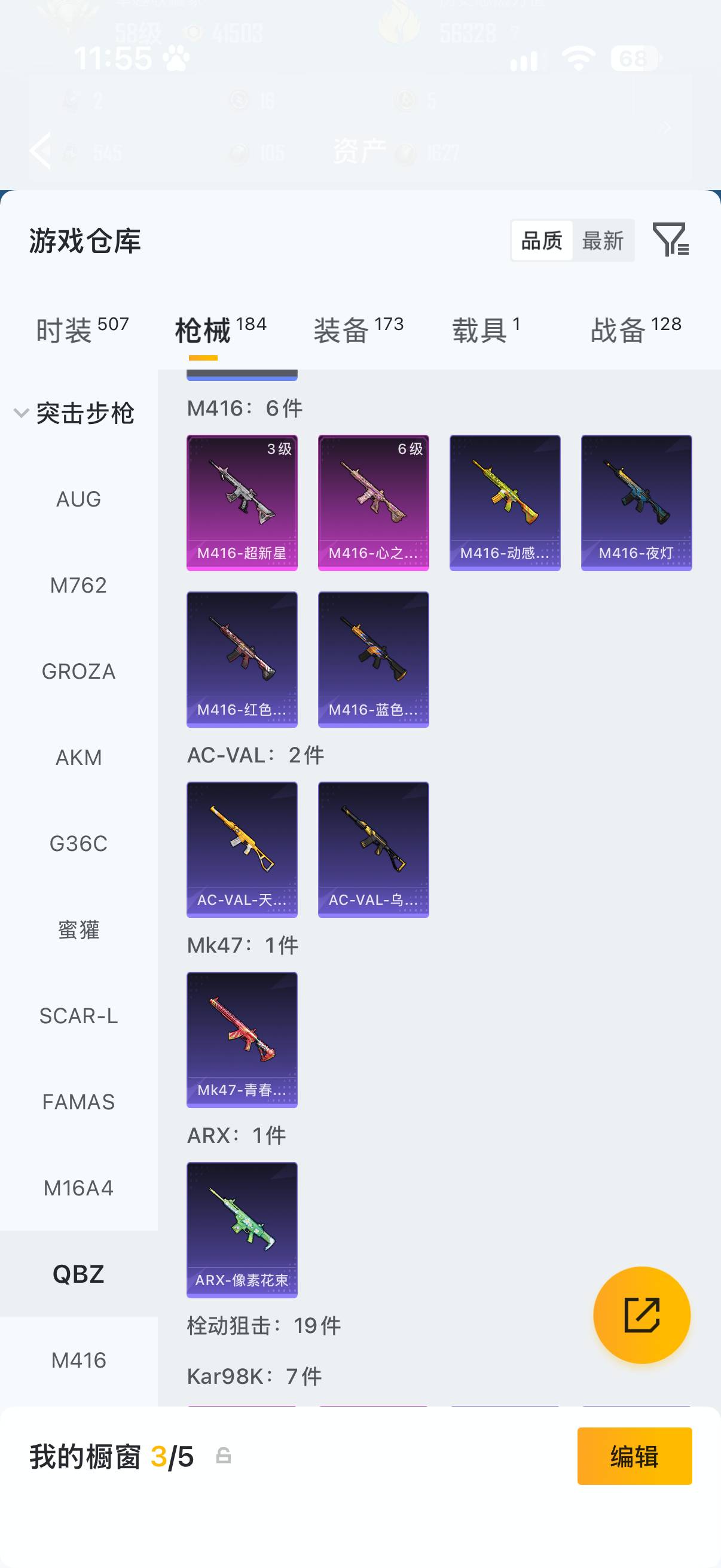This screenshot has height=1568, width=721.
Task: Edit my showcase with 编辑
Action: (634, 1456)
